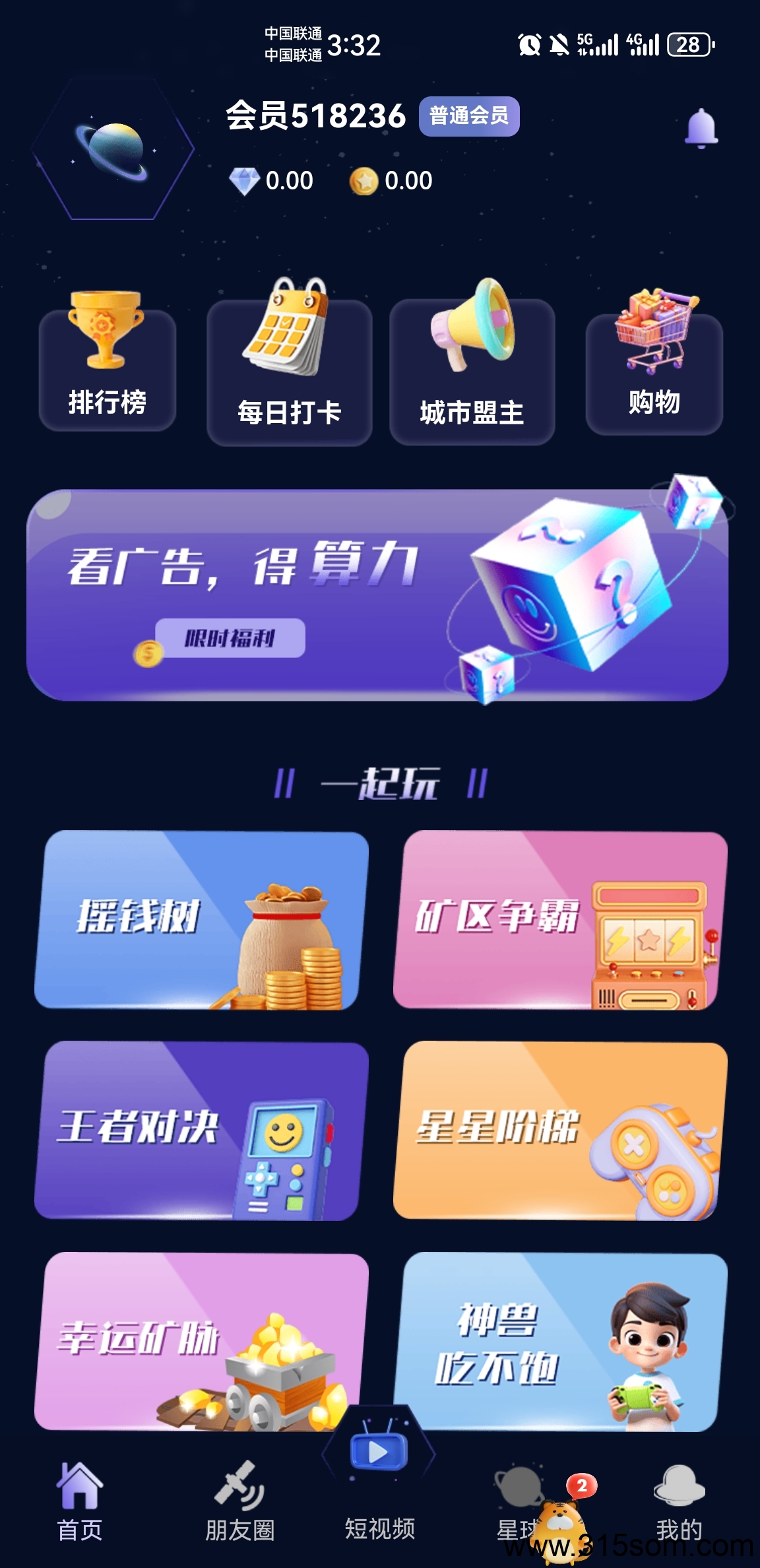Launch the 摇钱树 game card
Screen dimensions: 760x1568
(x=201, y=920)
